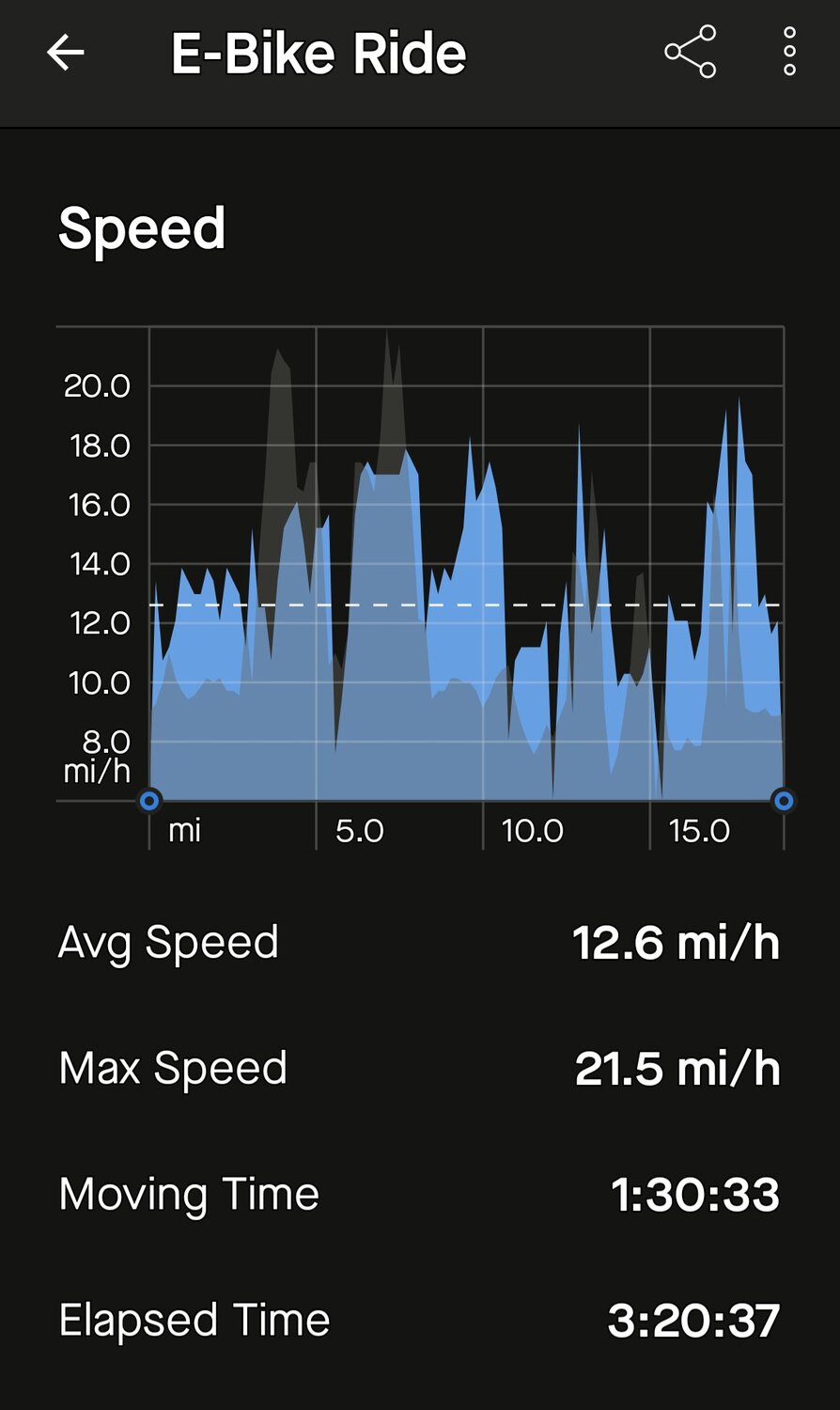Select the start marker on the speed chart
Screen dimensions: 840x1410
(x=149, y=801)
